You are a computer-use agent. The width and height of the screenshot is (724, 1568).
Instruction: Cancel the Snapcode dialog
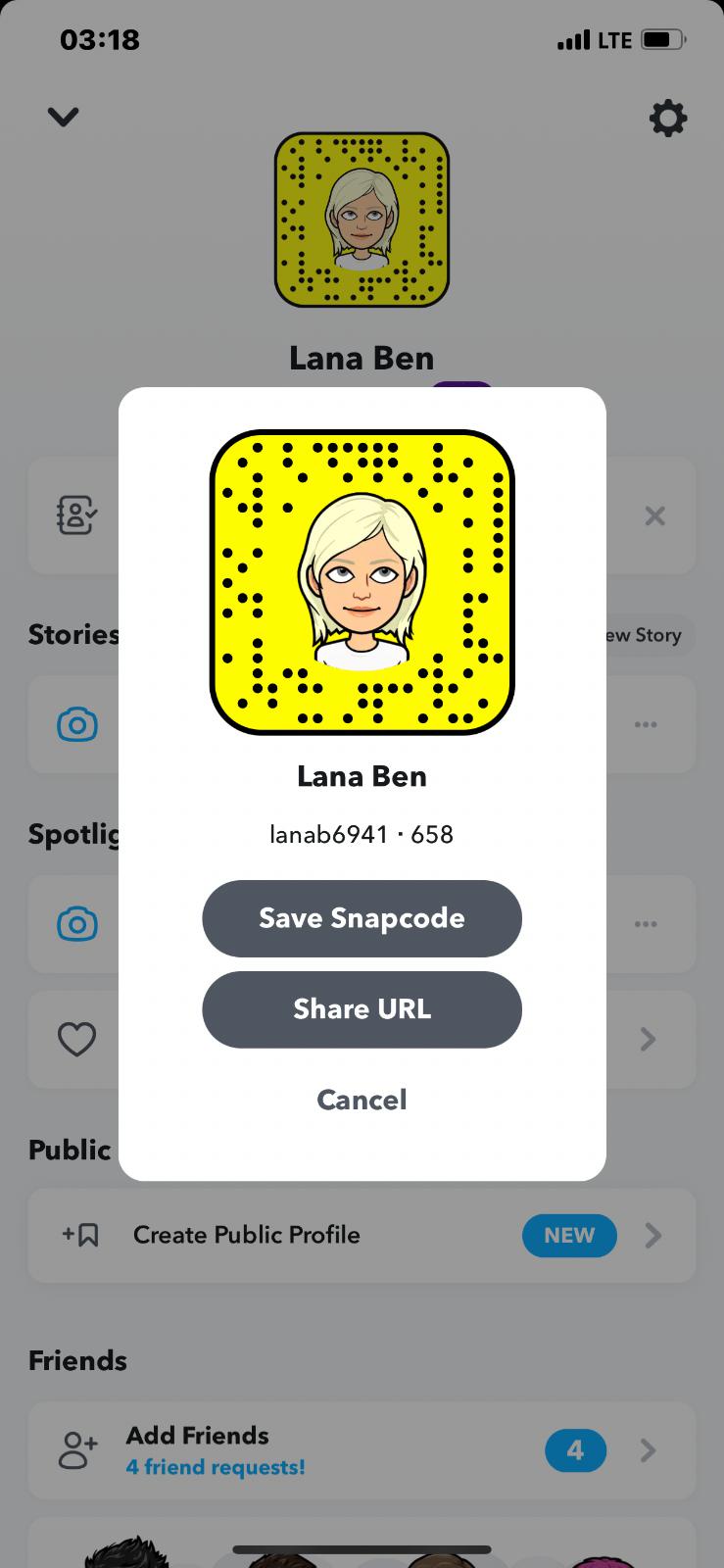point(362,1100)
